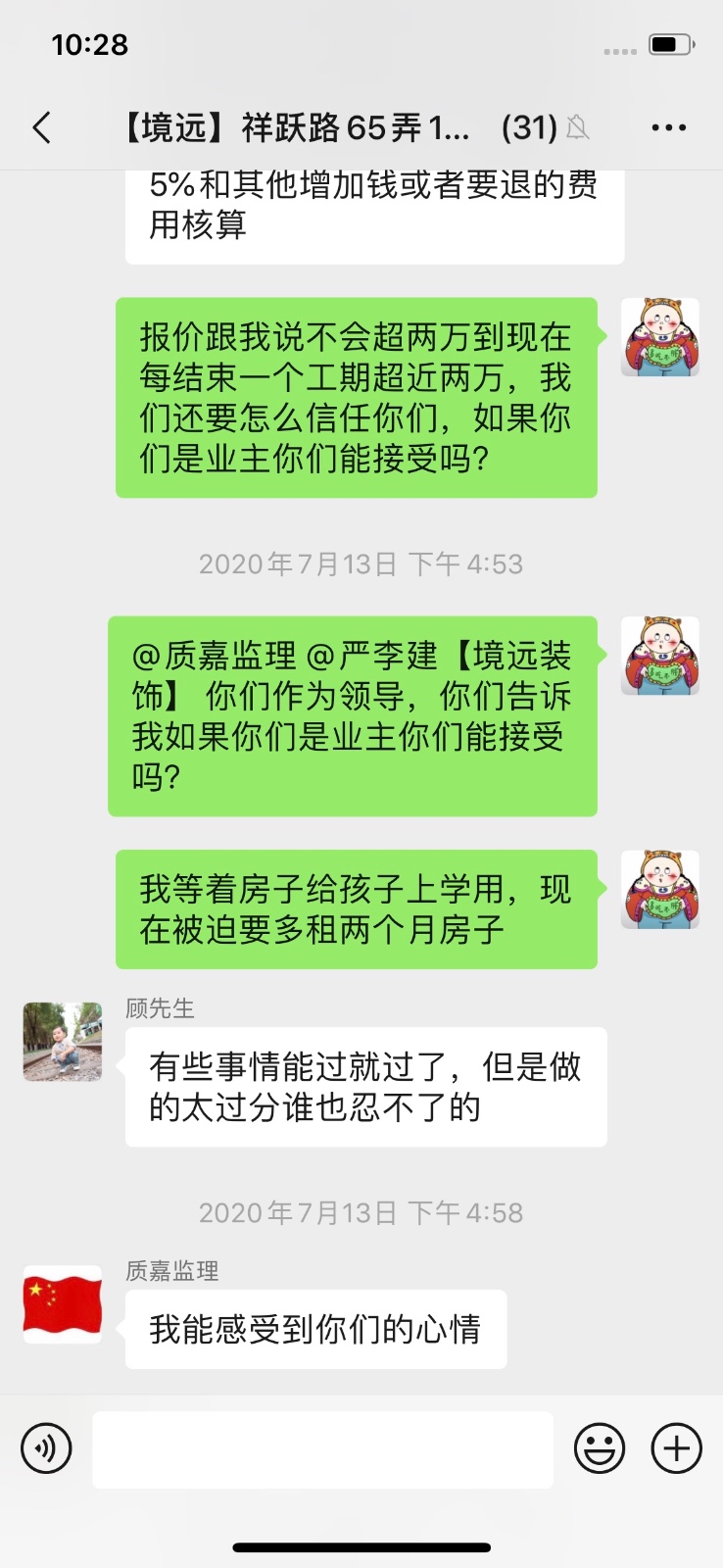Focus the message text field
This screenshot has height=1568, width=723.
point(322,1449)
